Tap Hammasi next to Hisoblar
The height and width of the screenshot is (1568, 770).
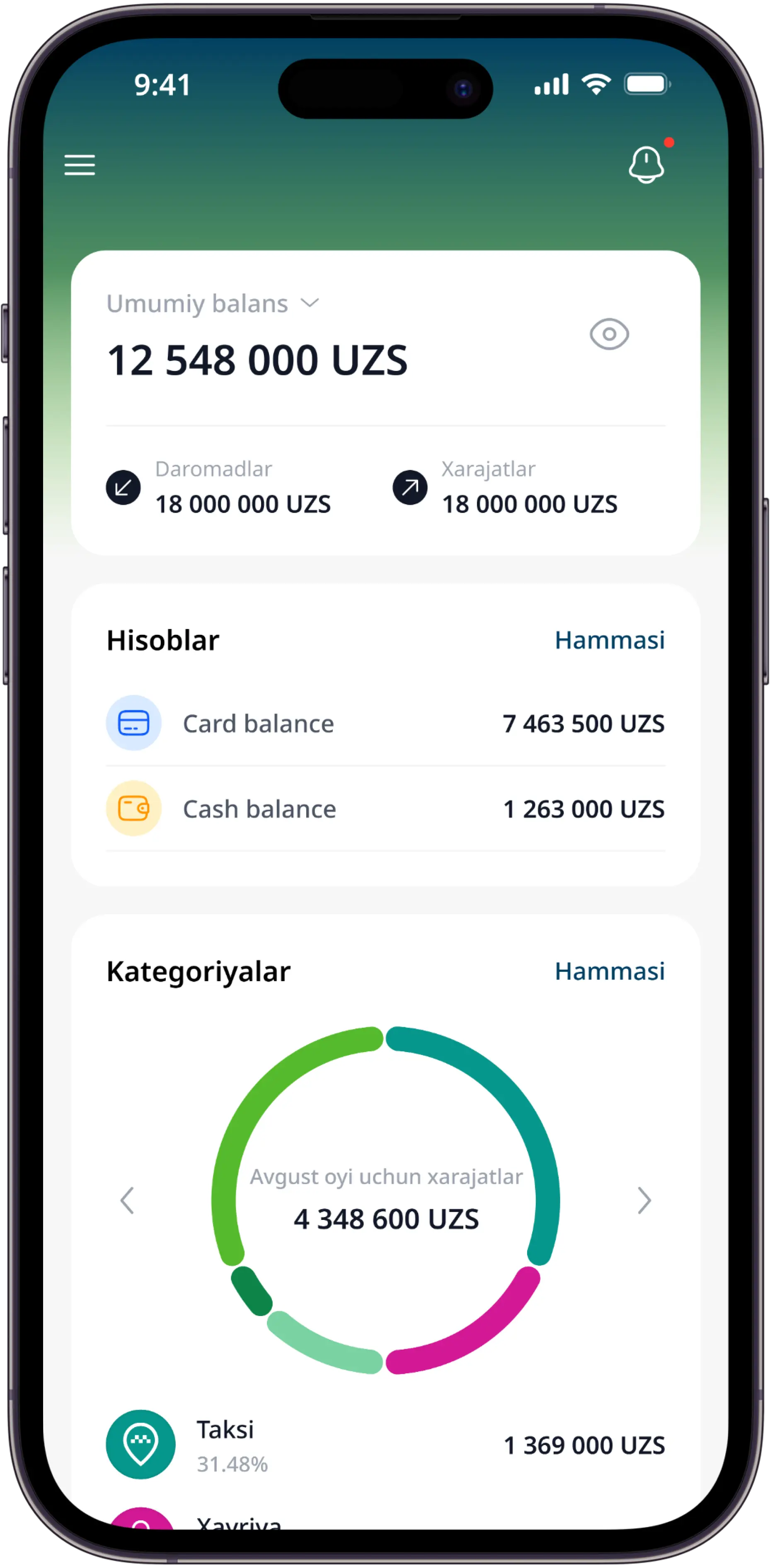coord(609,640)
